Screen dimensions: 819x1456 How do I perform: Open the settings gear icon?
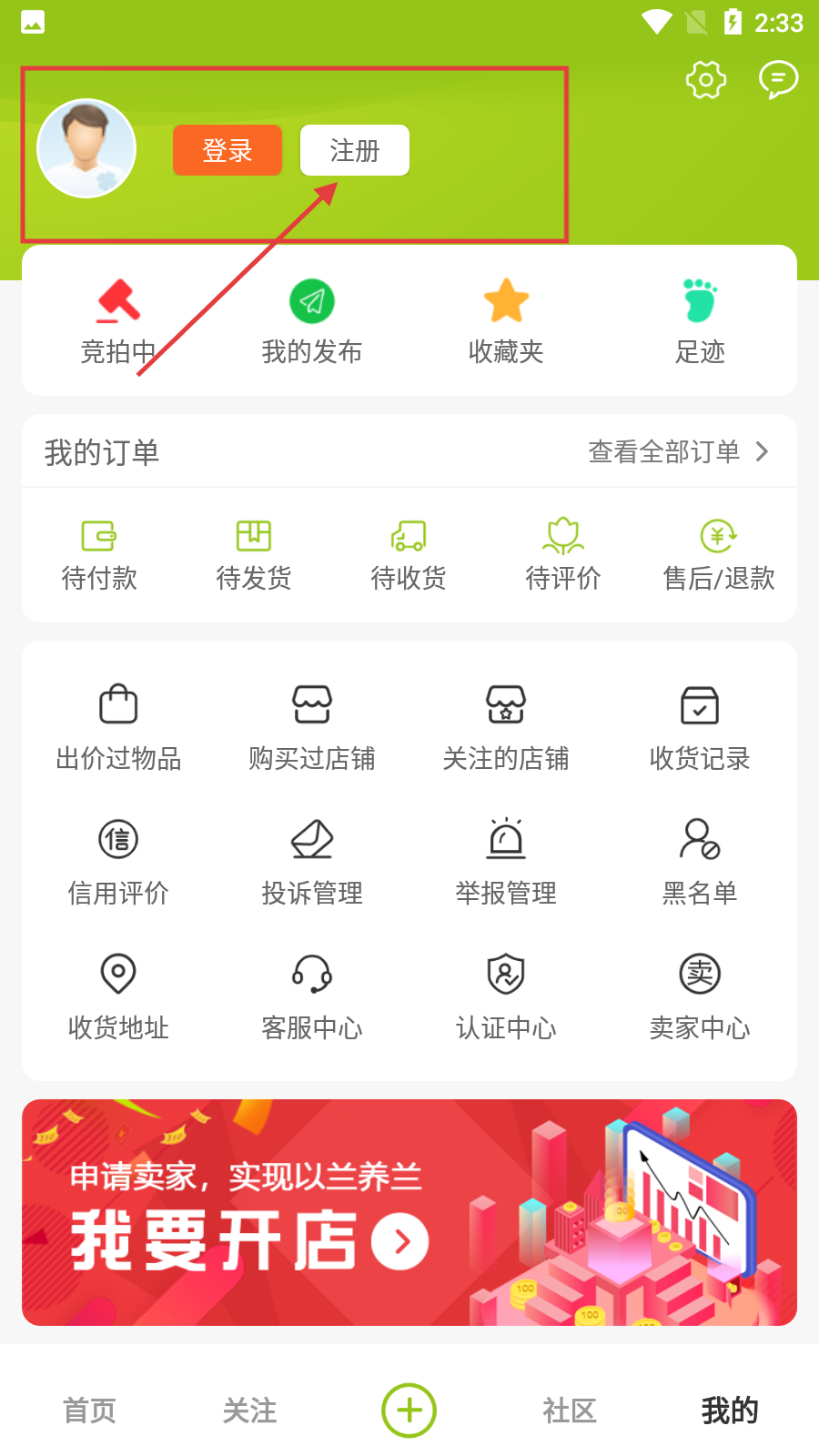pyautogui.click(x=705, y=80)
